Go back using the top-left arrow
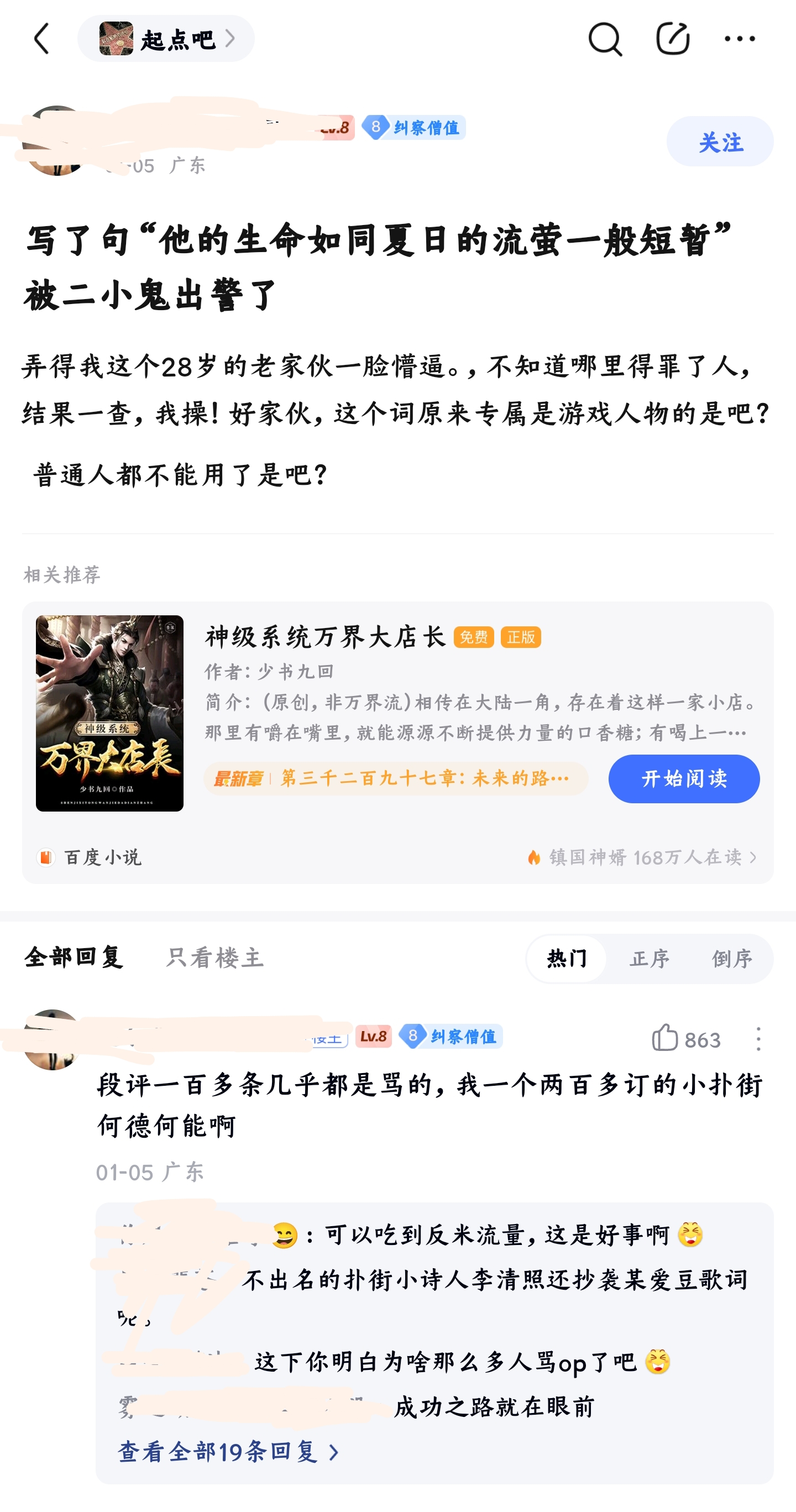The height and width of the screenshot is (1512, 796). click(41, 39)
